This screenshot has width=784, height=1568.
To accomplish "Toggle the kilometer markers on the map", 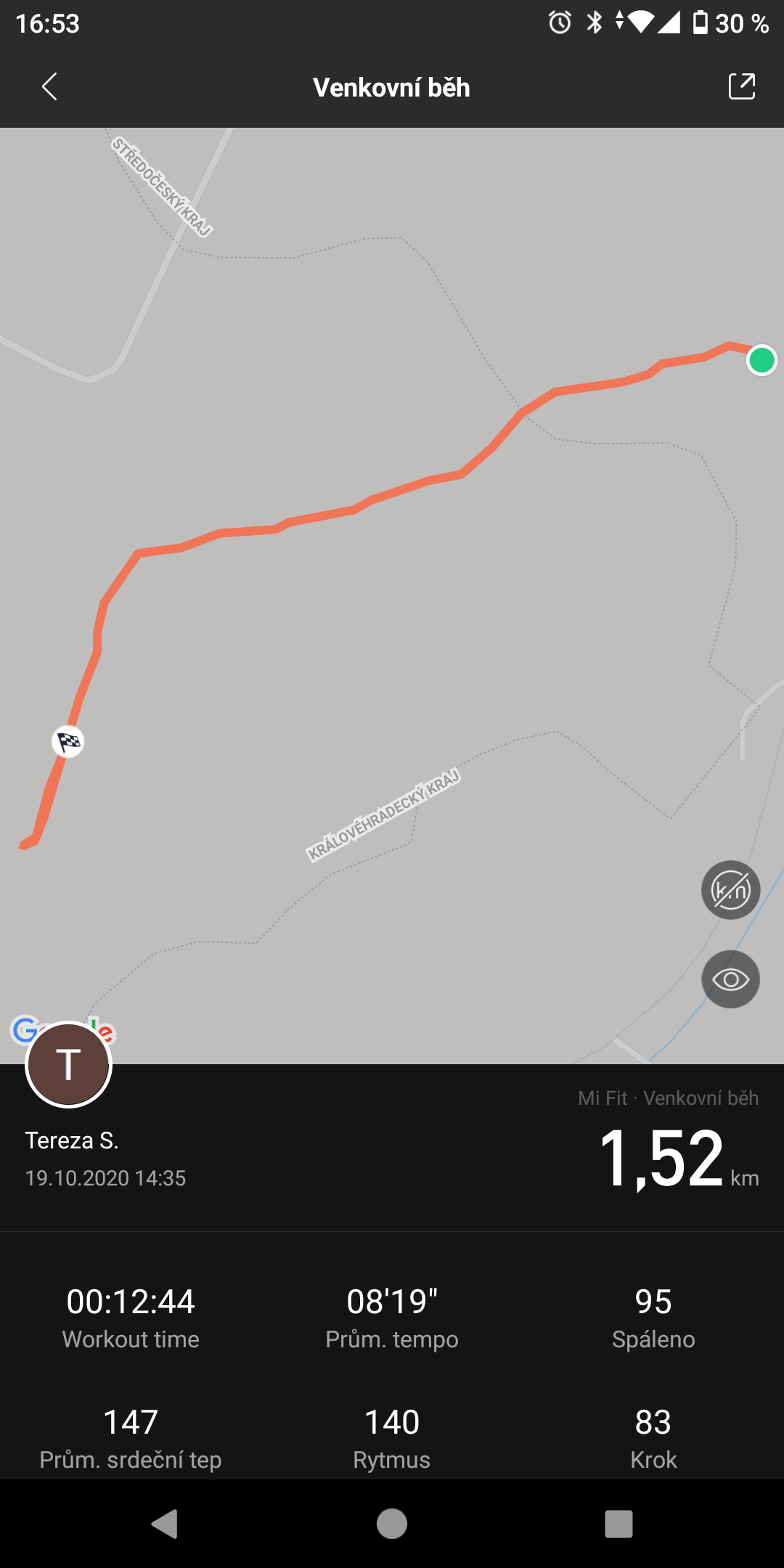I will [x=730, y=890].
